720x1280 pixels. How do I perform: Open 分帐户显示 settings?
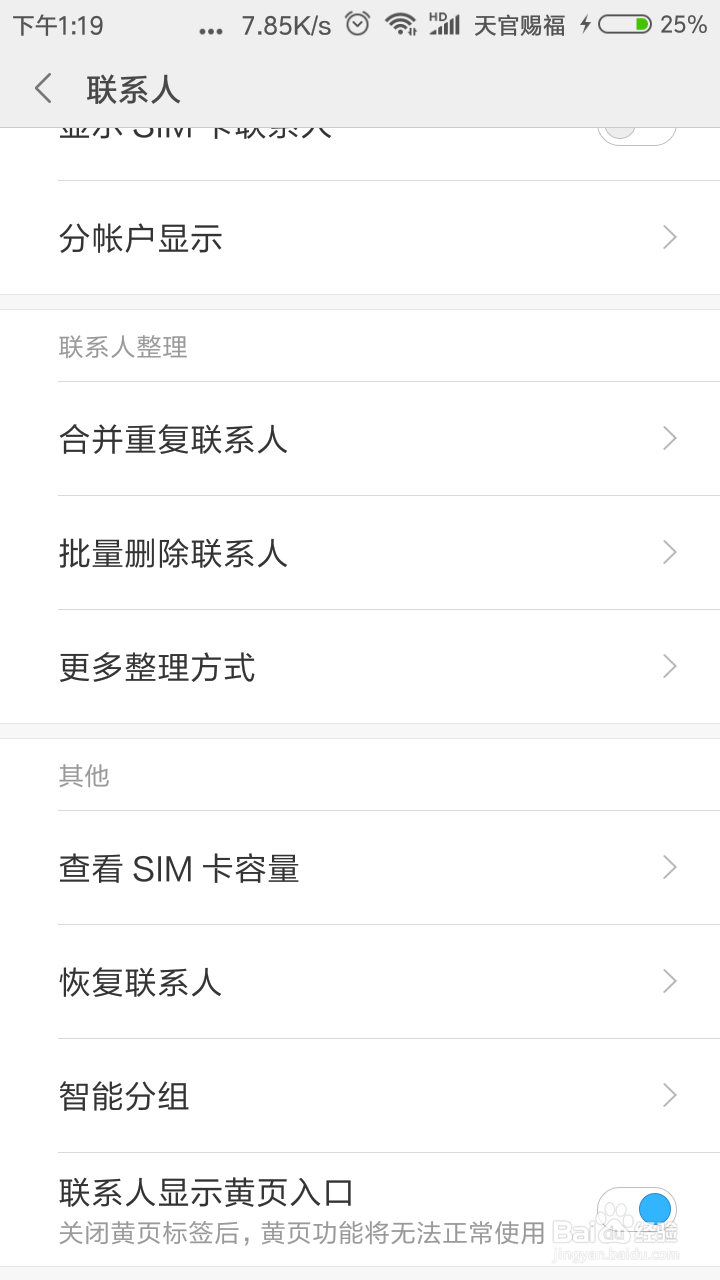[360, 238]
